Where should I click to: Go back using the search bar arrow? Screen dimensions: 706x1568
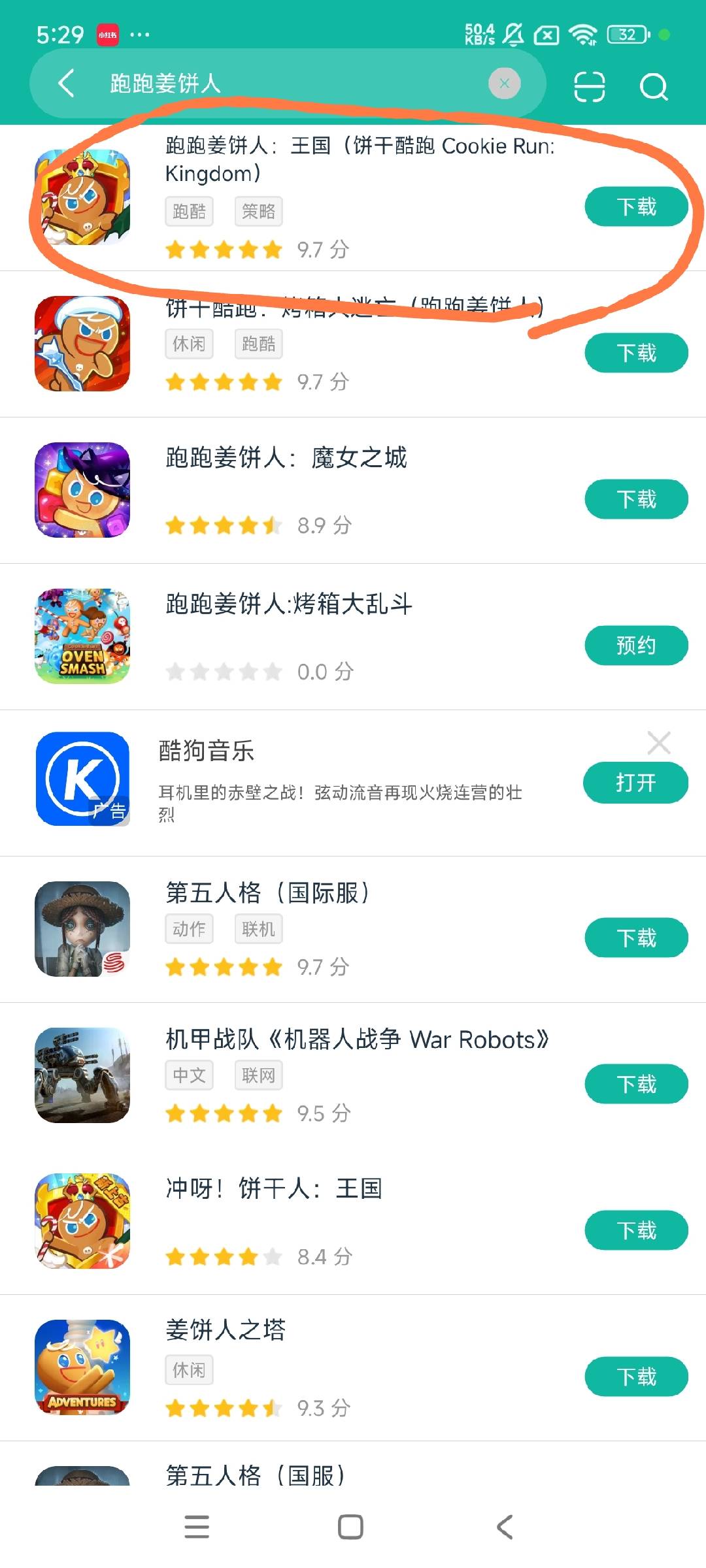pos(67,84)
